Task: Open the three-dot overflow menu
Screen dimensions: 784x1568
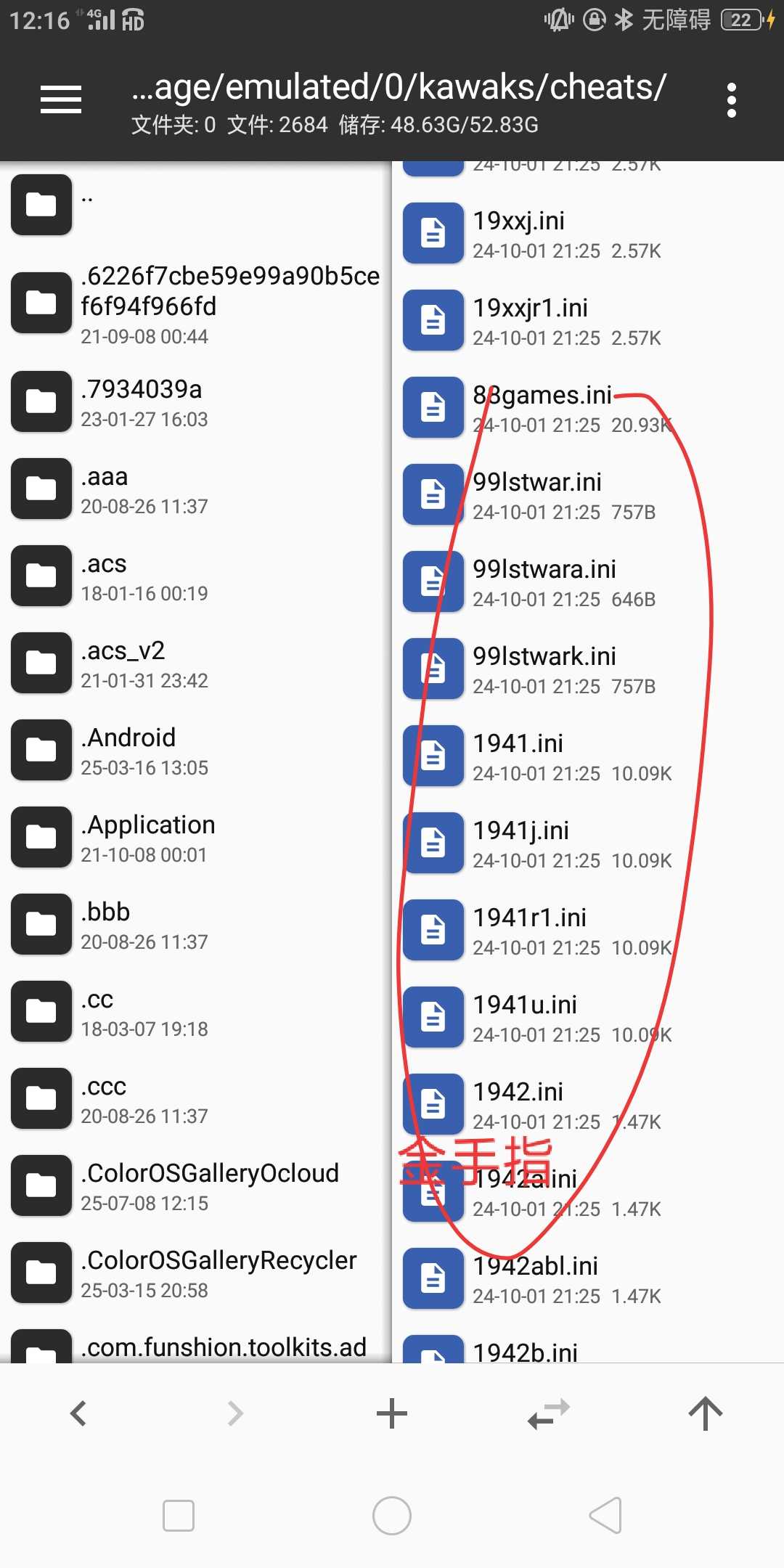Action: coord(731,100)
